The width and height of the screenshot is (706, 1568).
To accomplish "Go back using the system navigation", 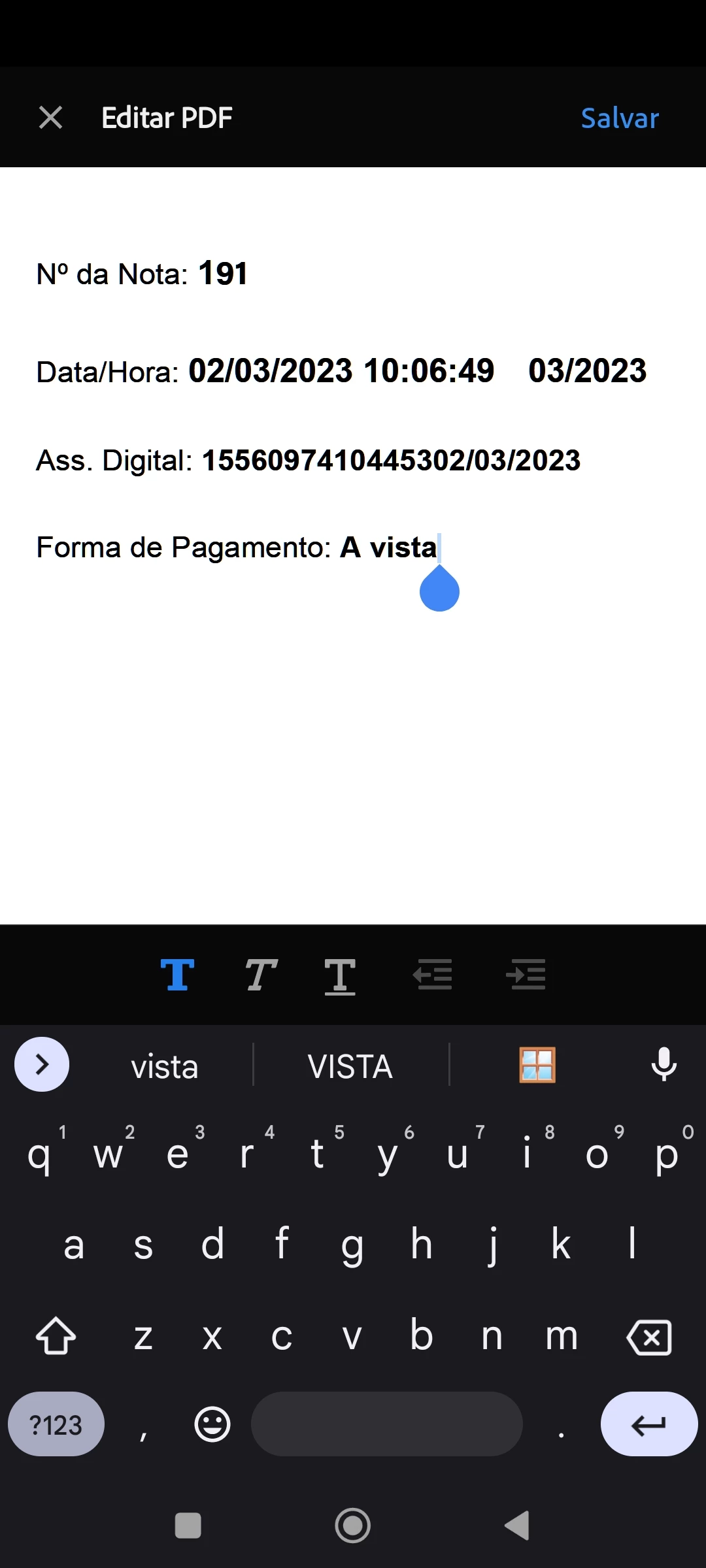I will point(517,1526).
